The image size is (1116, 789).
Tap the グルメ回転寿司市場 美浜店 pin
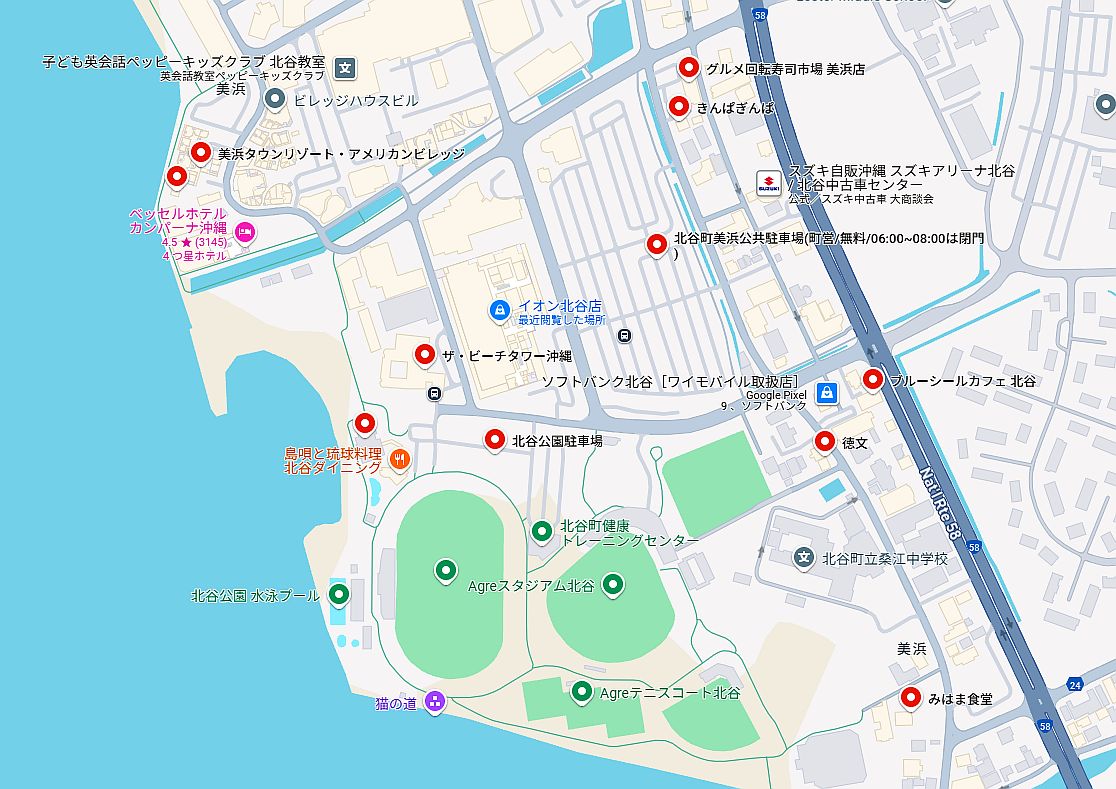click(x=688, y=68)
